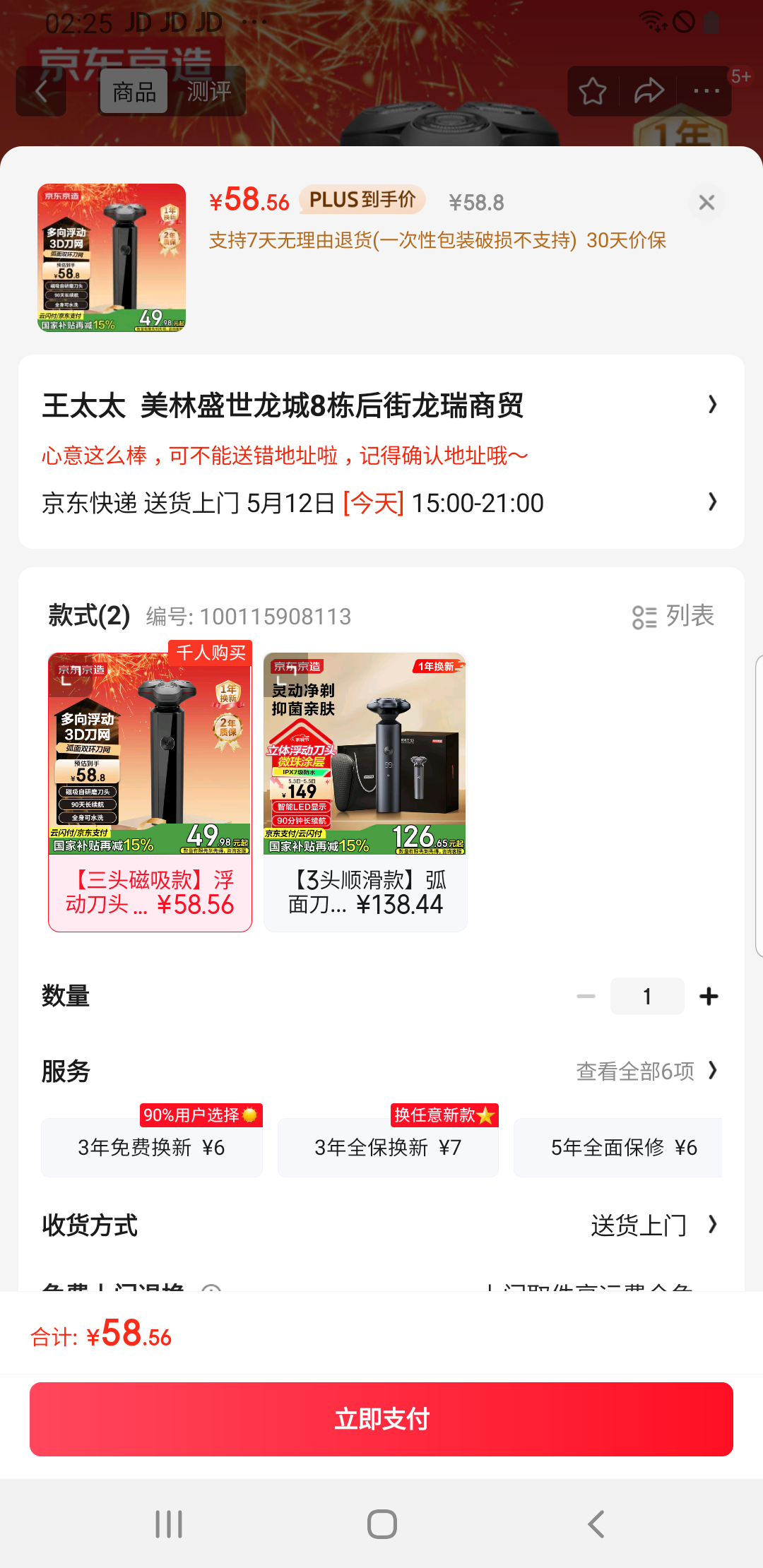Open the product thumbnail image
The image size is (763, 1568).
tap(112, 258)
